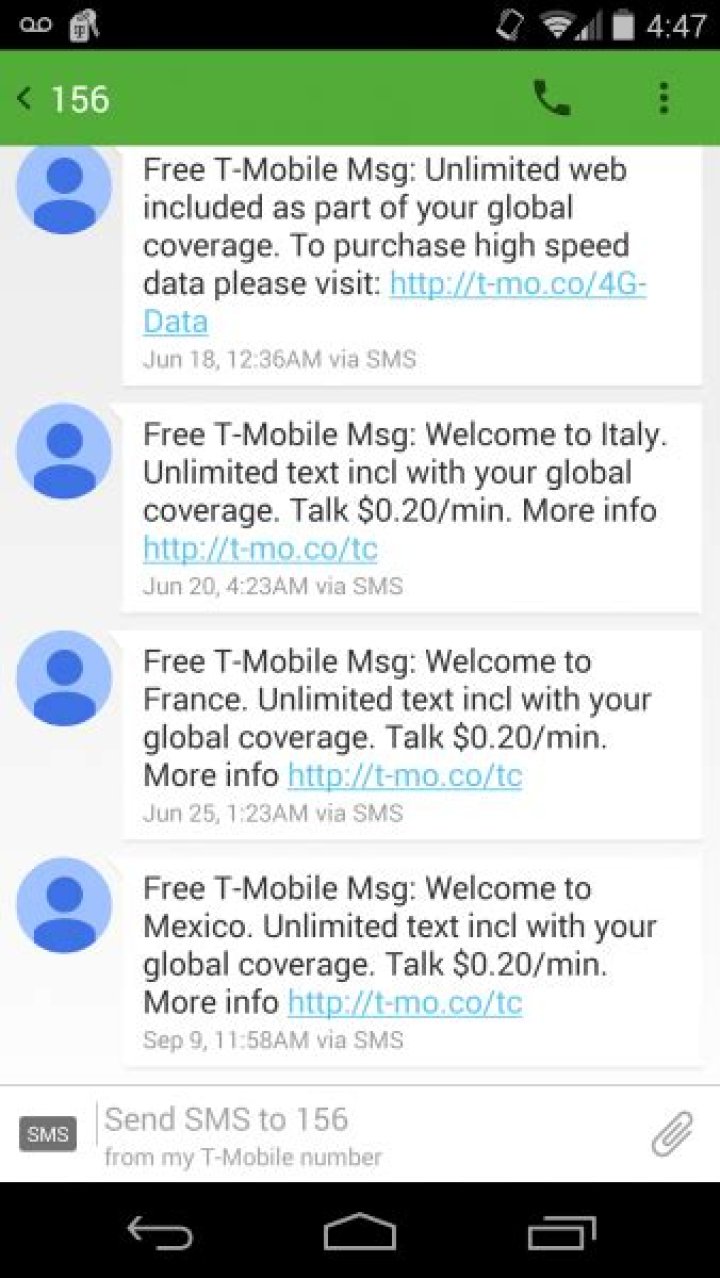Screen dimensions: 720x1278
Task: Call the number 156
Action: (x=552, y=98)
